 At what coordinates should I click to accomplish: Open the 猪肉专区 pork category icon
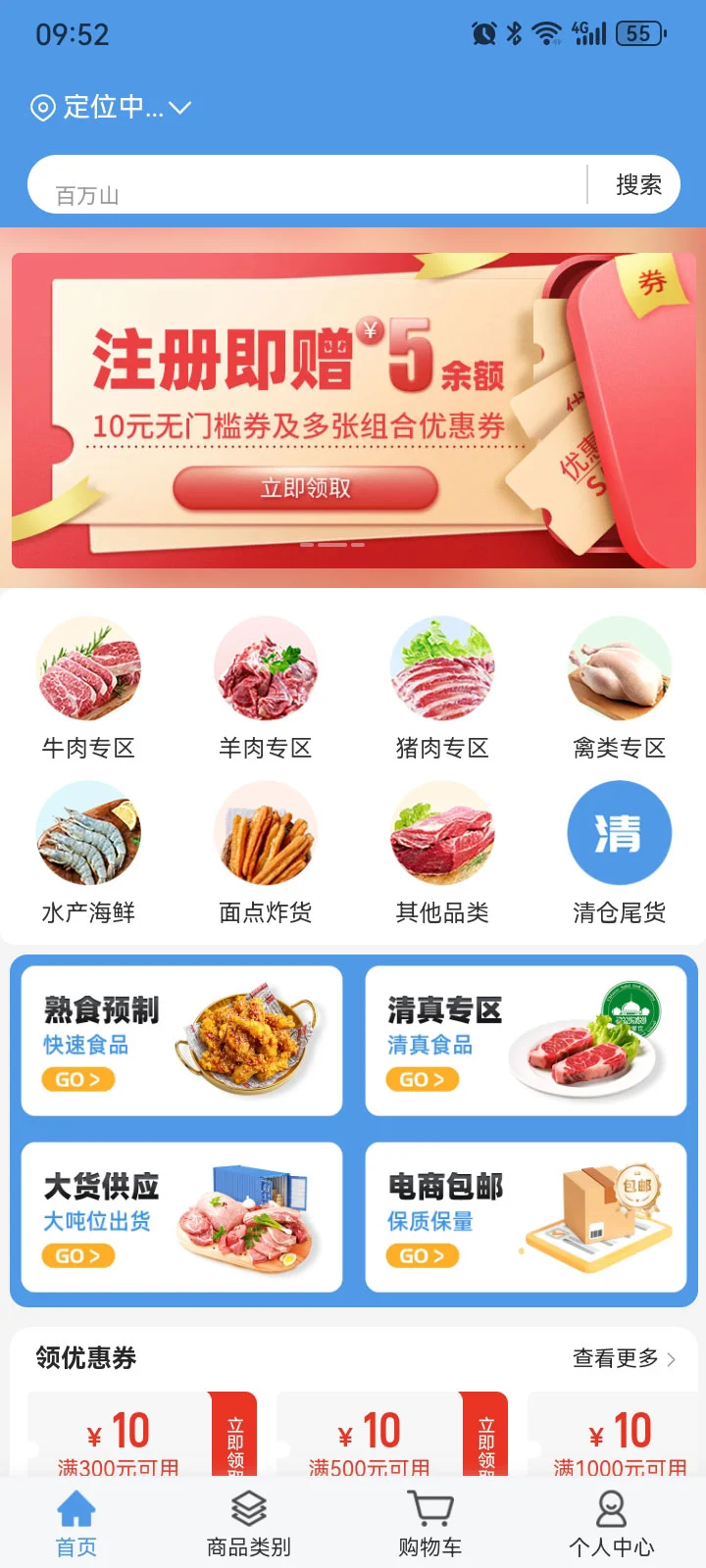441,669
